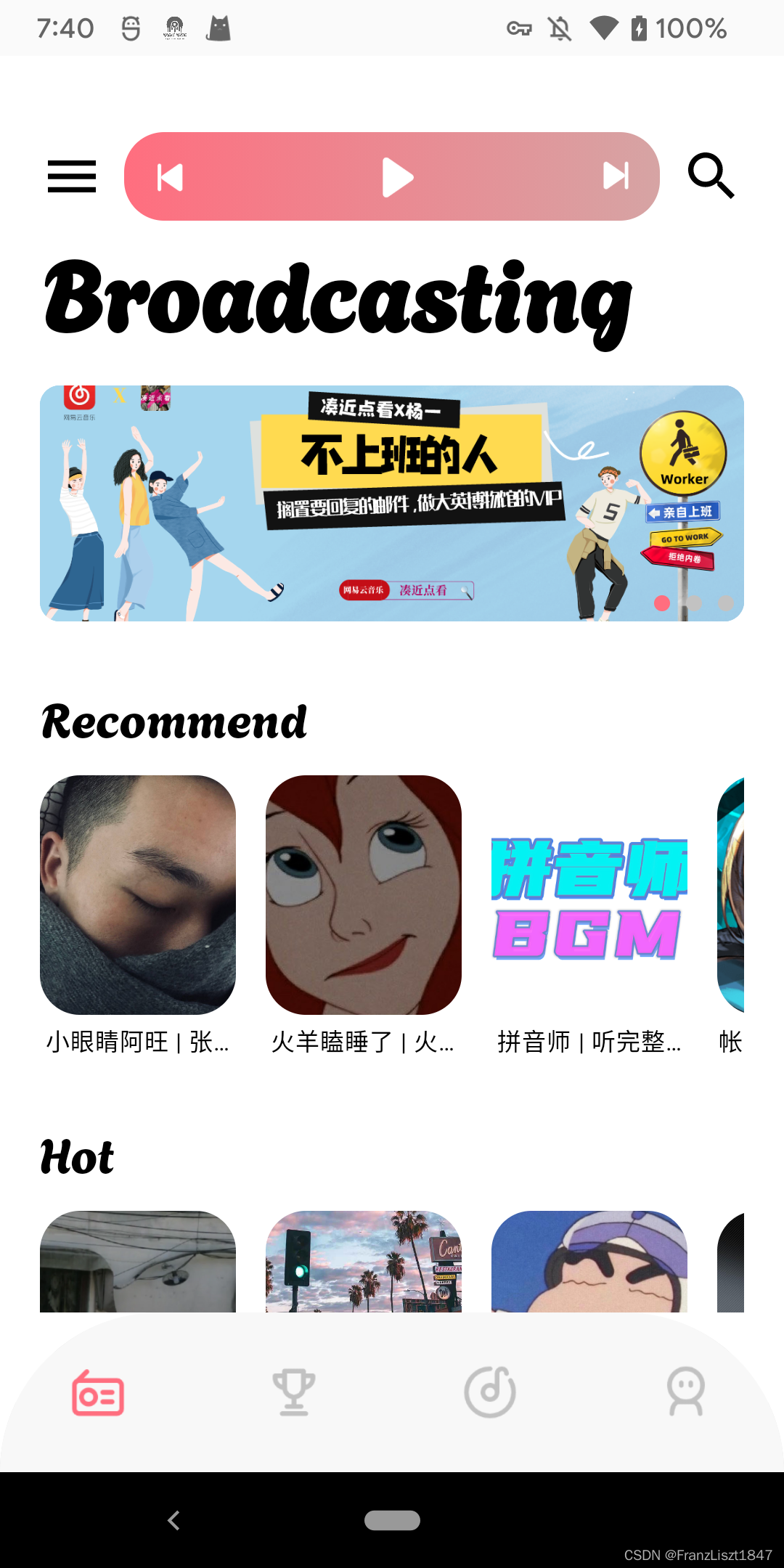Skip to the previous track
The height and width of the screenshot is (1568, 784).
tap(170, 177)
